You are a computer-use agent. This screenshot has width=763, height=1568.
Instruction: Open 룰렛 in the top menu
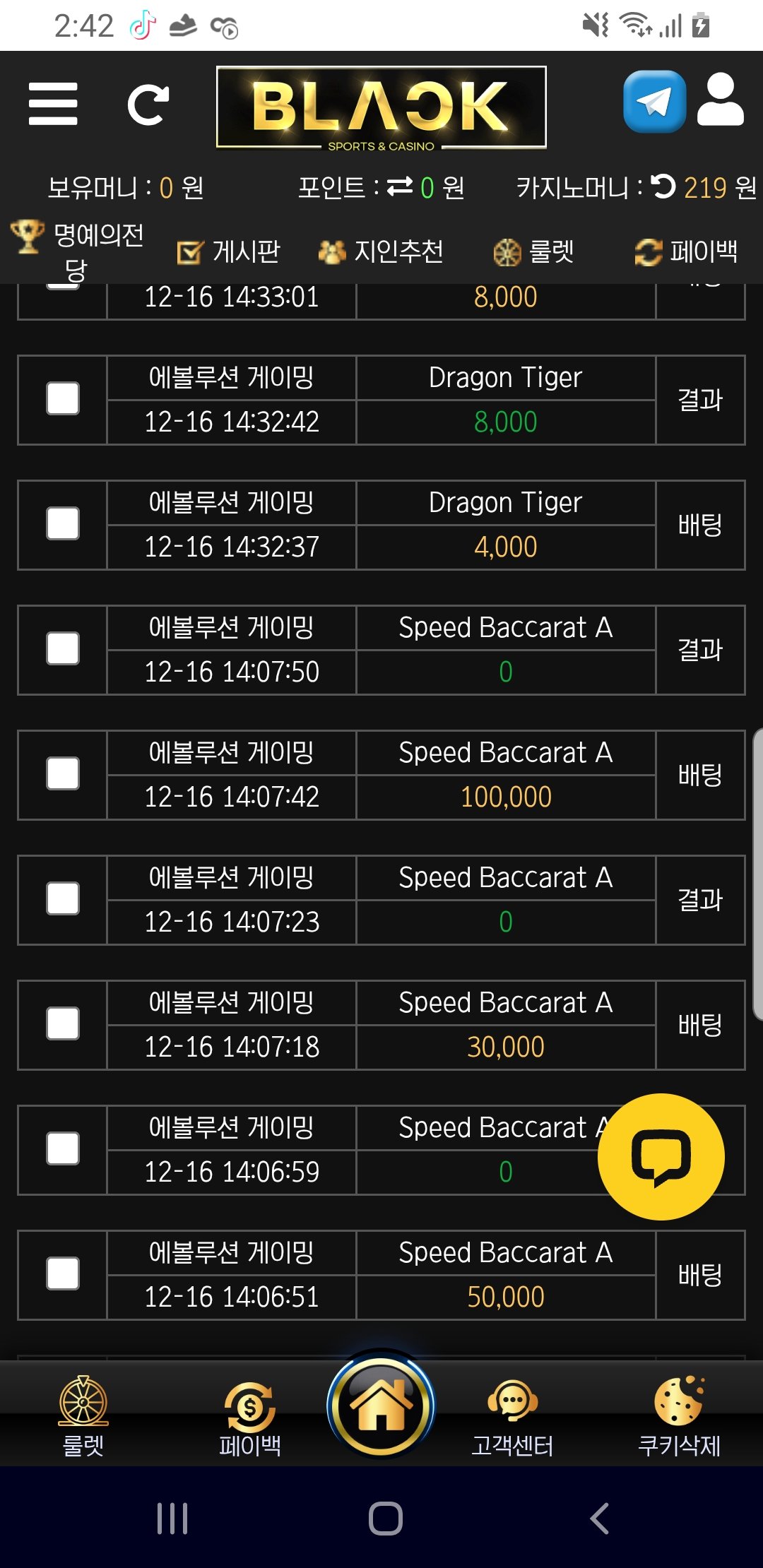[534, 251]
